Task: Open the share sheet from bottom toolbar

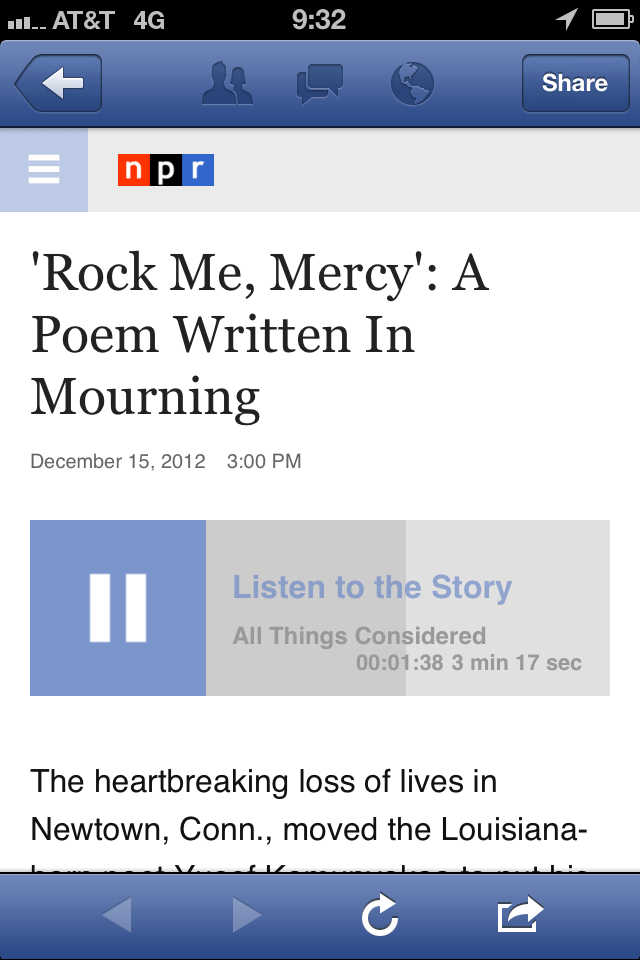Action: (x=519, y=915)
